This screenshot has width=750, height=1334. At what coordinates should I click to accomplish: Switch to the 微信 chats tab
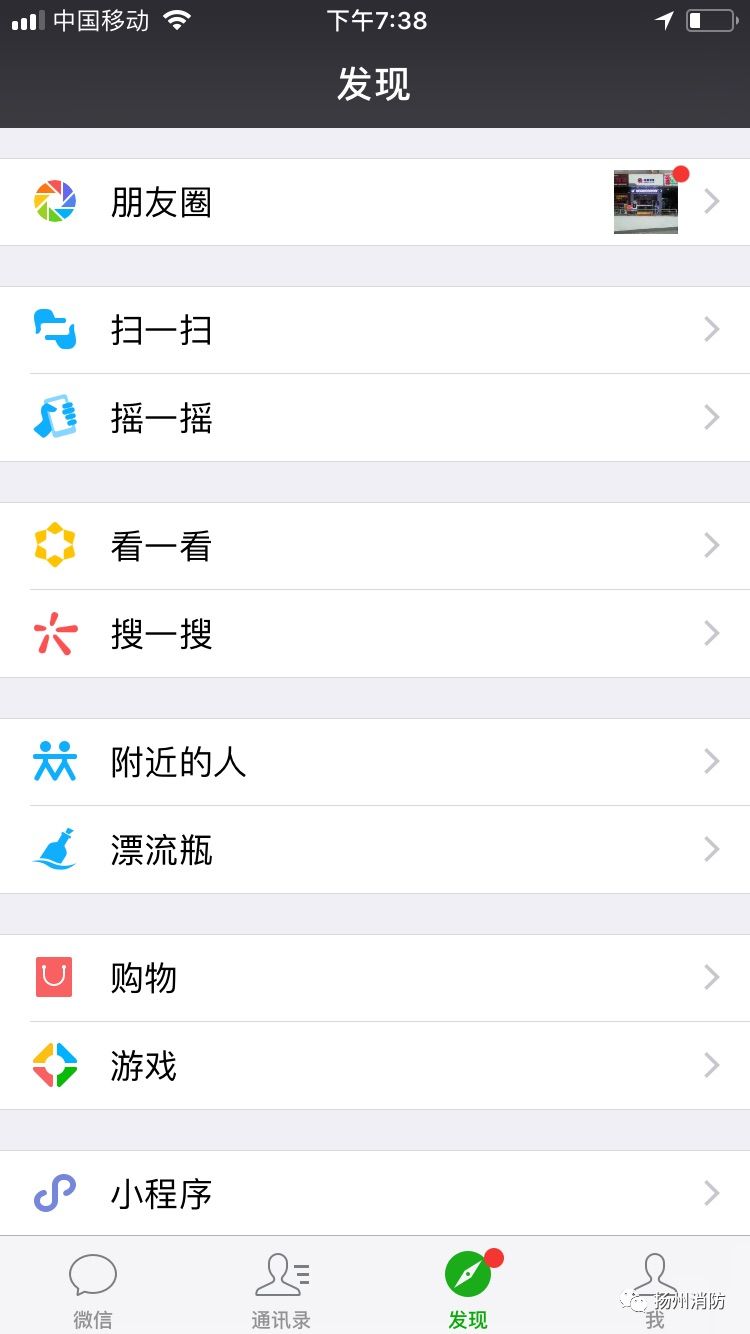click(93, 1290)
